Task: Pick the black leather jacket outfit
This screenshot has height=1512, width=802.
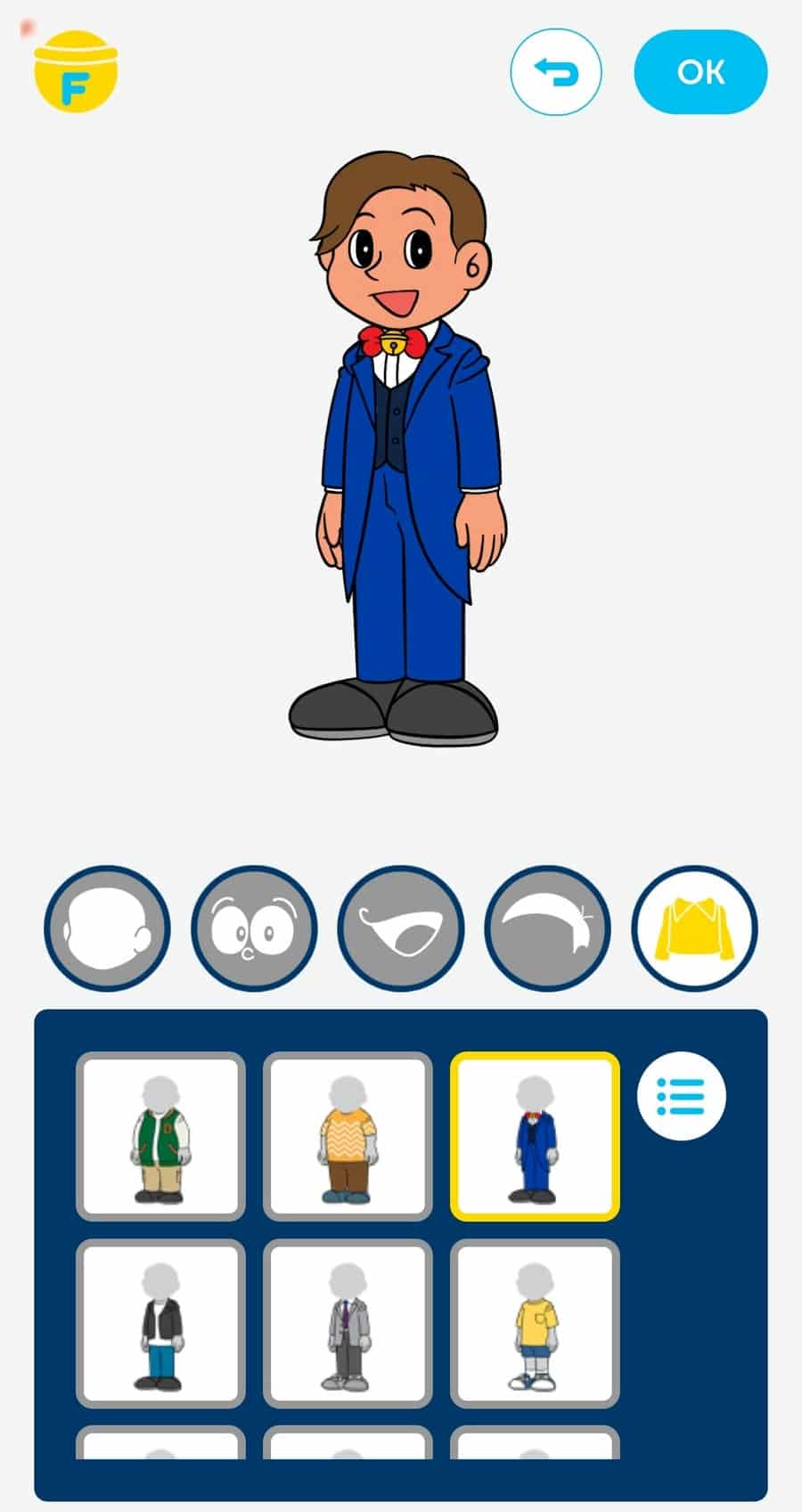Action: (x=160, y=1323)
